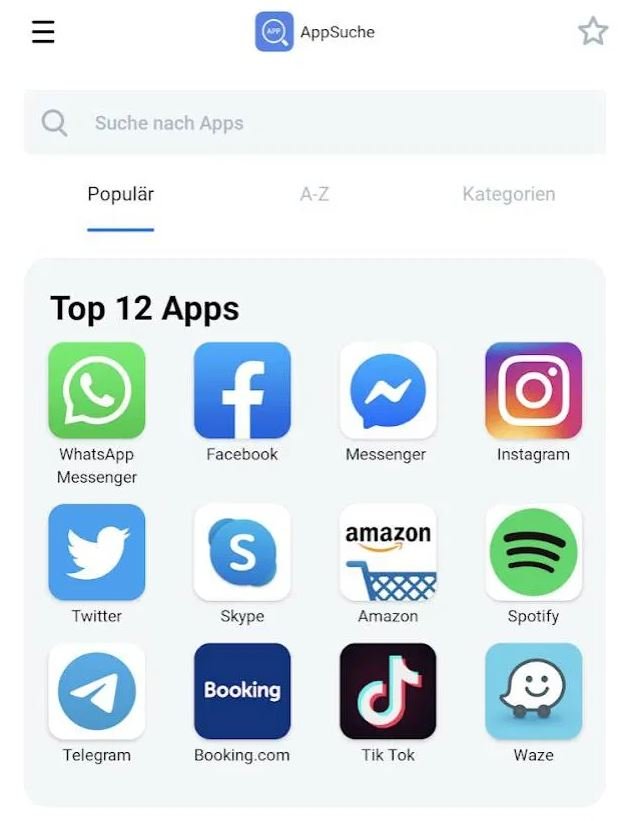Open the Messenger app tile
The width and height of the screenshot is (640, 821).
388,391
